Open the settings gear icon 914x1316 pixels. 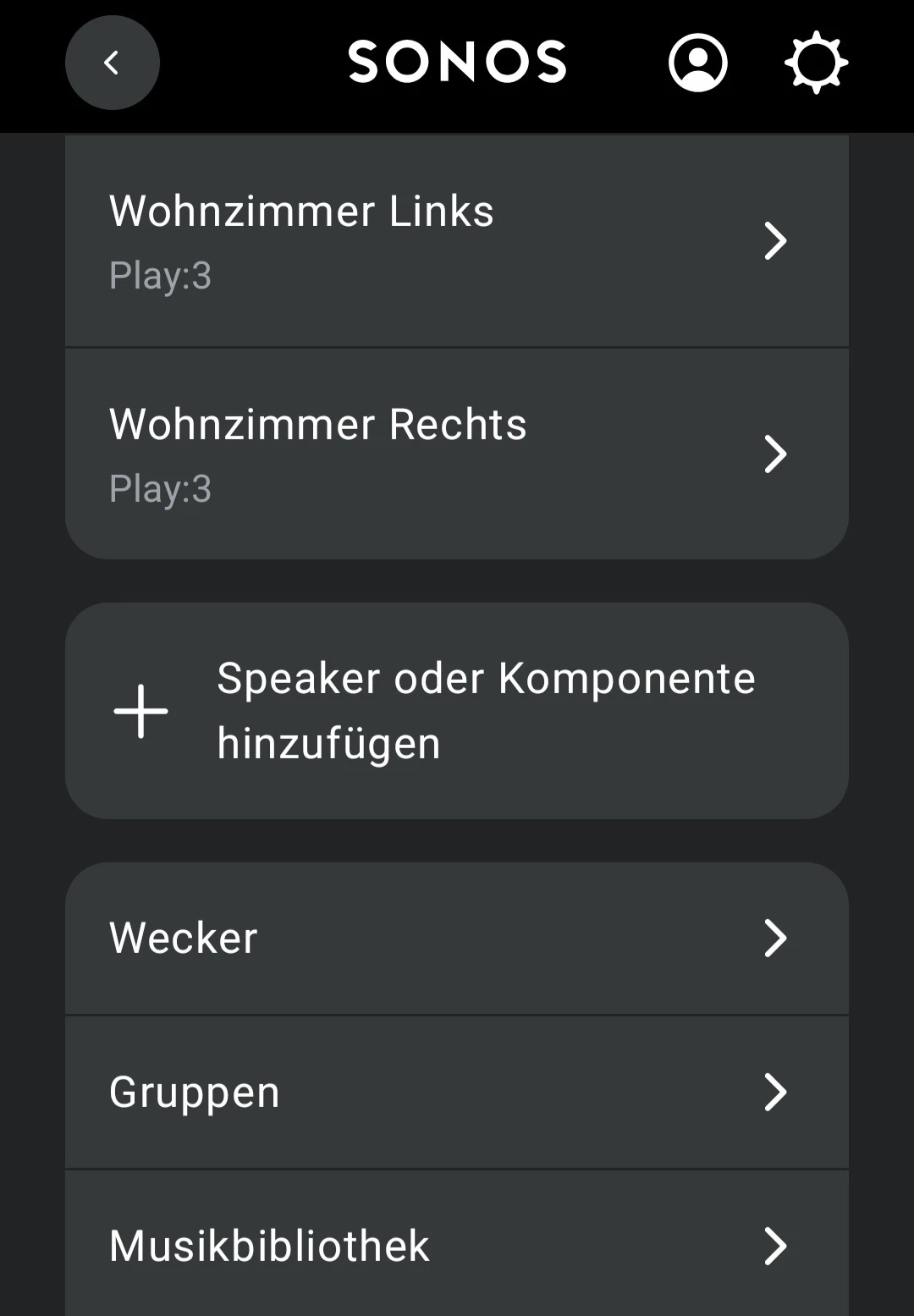click(816, 63)
